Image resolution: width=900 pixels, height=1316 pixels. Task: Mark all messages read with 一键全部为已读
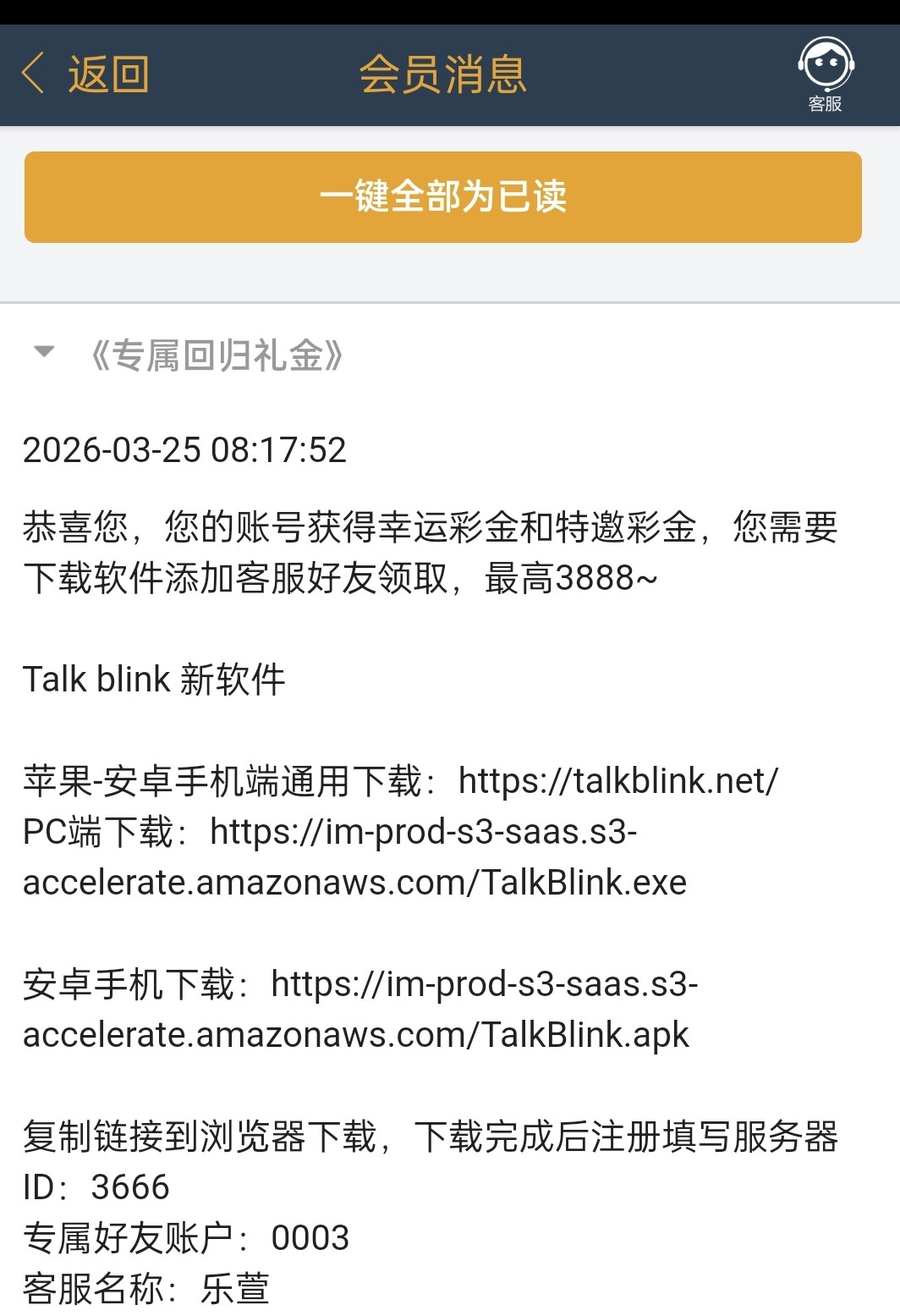[443, 197]
